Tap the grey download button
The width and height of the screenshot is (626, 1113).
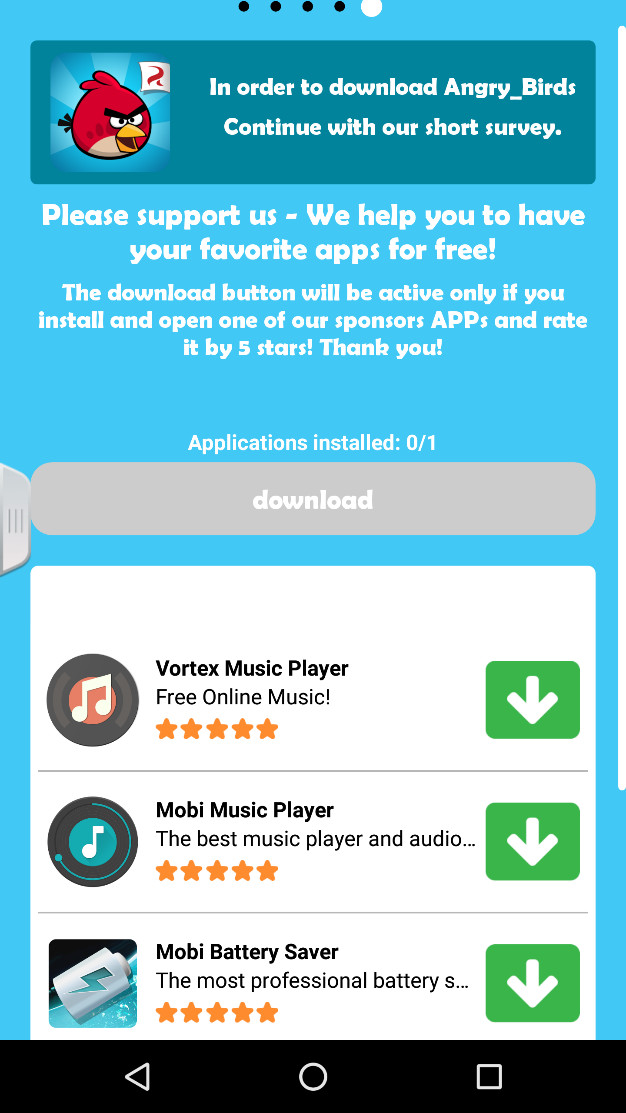[312, 499]
